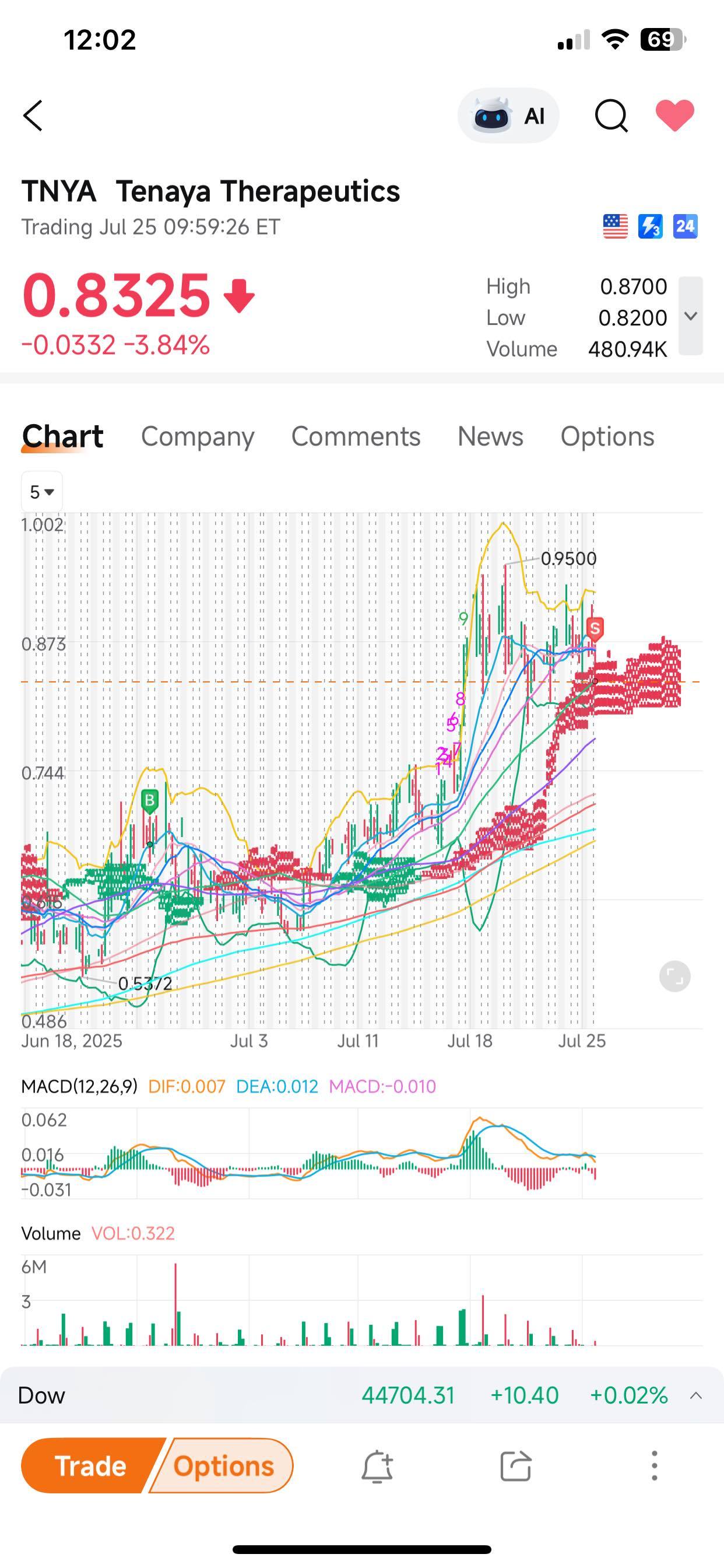Open the search magnifier icon

click(x=611, y=116)
